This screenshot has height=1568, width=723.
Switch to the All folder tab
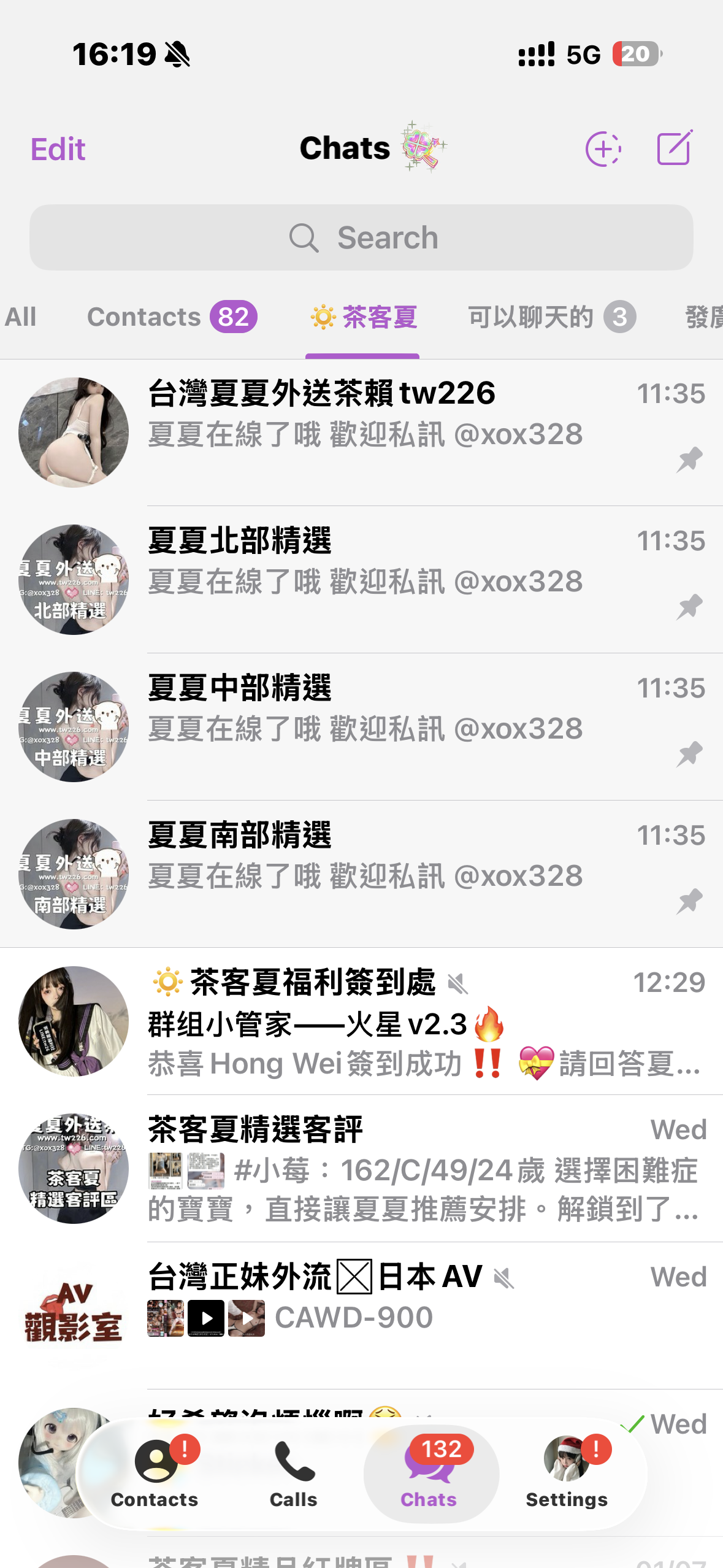point(21,317)
